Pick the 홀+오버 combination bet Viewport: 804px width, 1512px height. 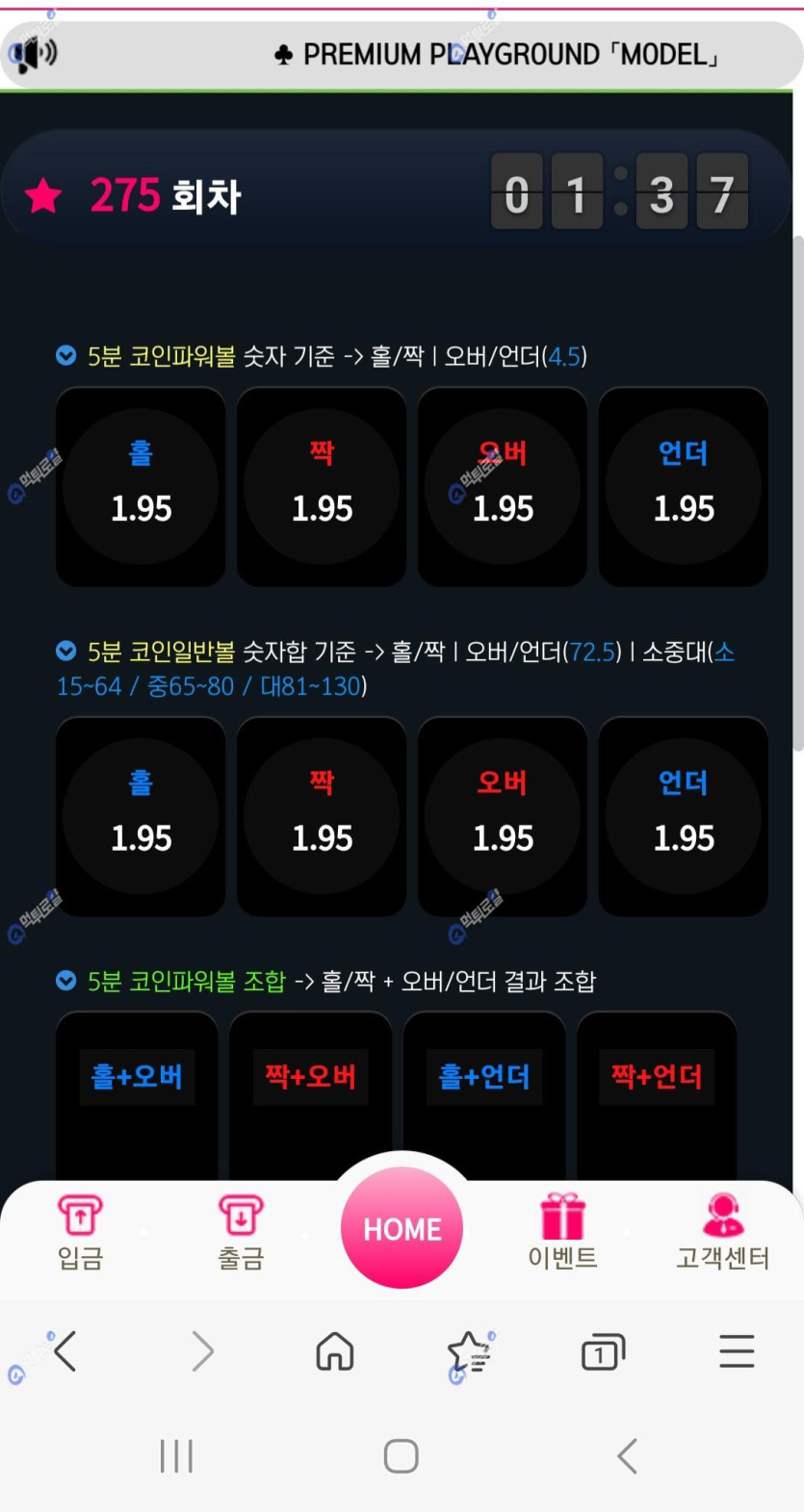(137, 1077)
